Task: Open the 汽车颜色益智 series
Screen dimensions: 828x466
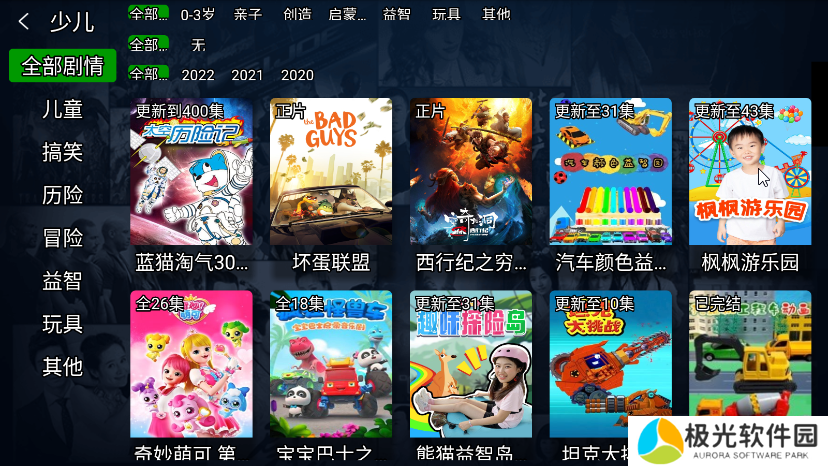Action: (610, 185)
